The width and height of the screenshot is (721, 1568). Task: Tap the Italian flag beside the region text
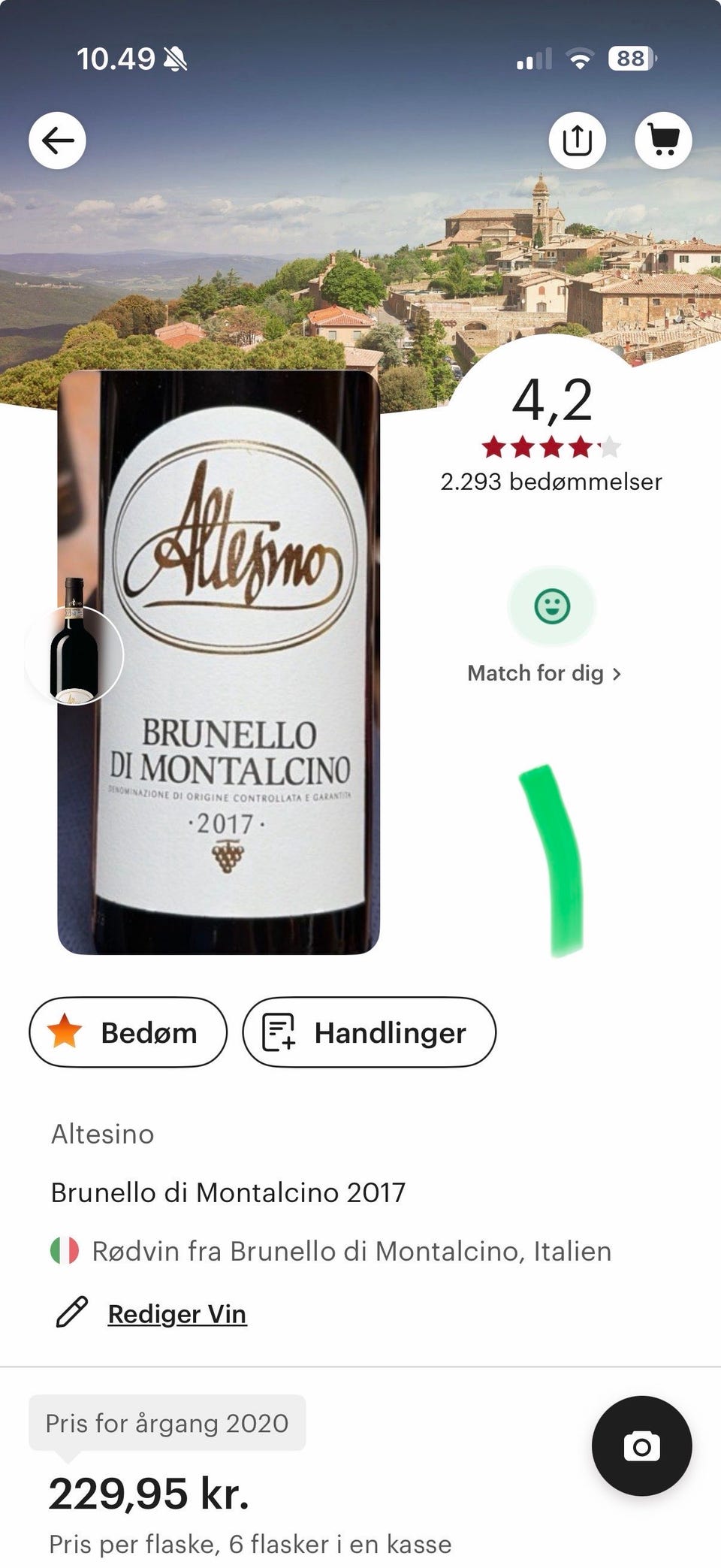coord(63,1250)
